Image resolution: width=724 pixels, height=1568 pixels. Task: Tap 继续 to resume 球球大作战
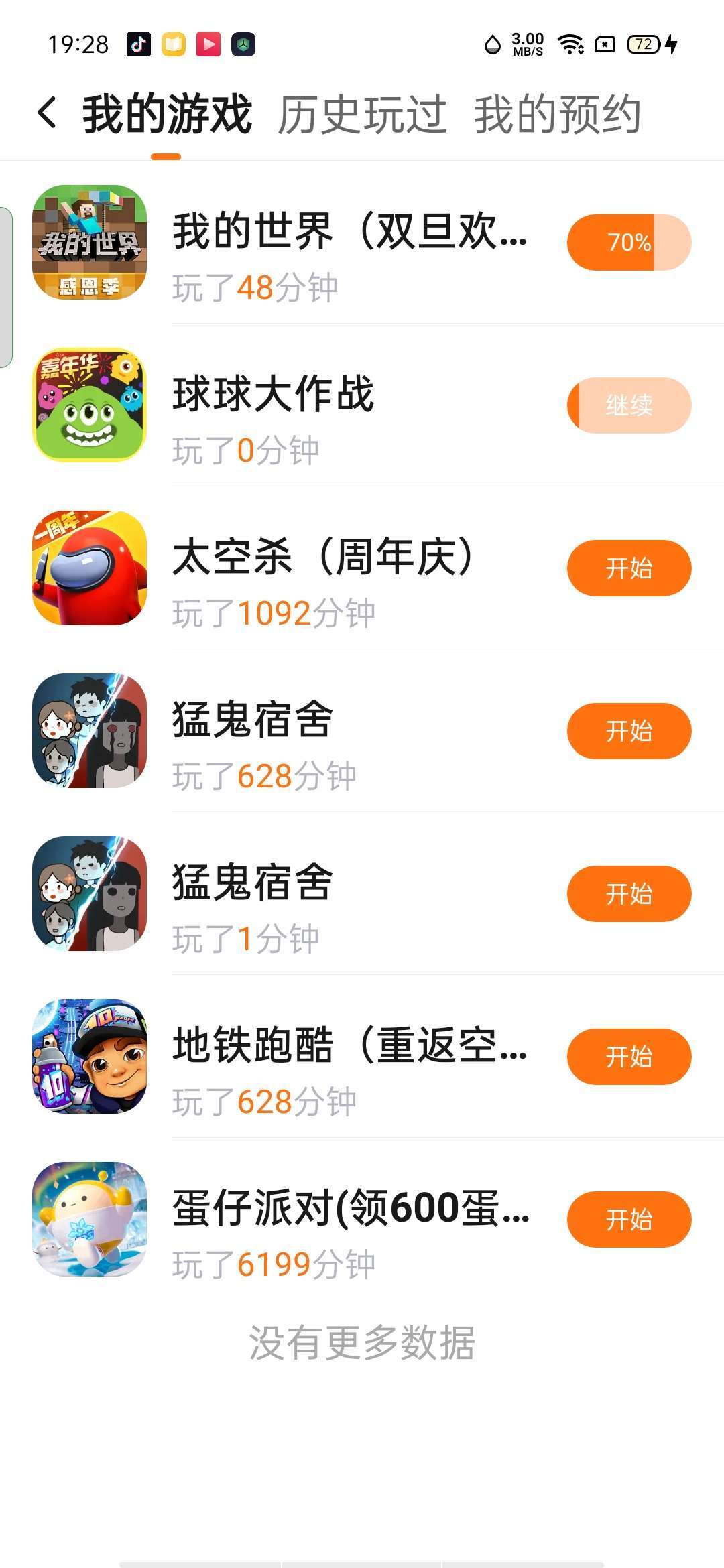629,405
